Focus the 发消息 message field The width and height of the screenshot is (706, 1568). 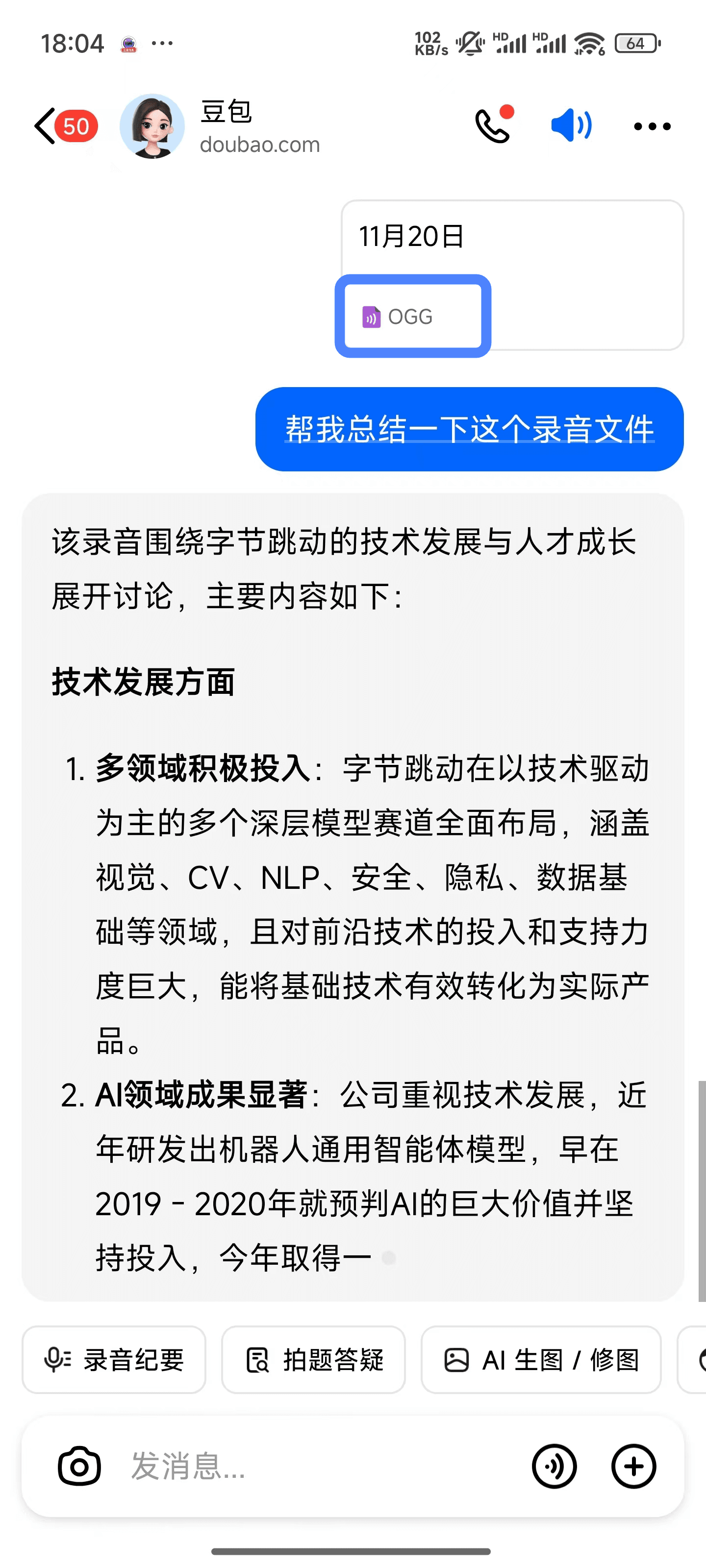[317, 1467]
